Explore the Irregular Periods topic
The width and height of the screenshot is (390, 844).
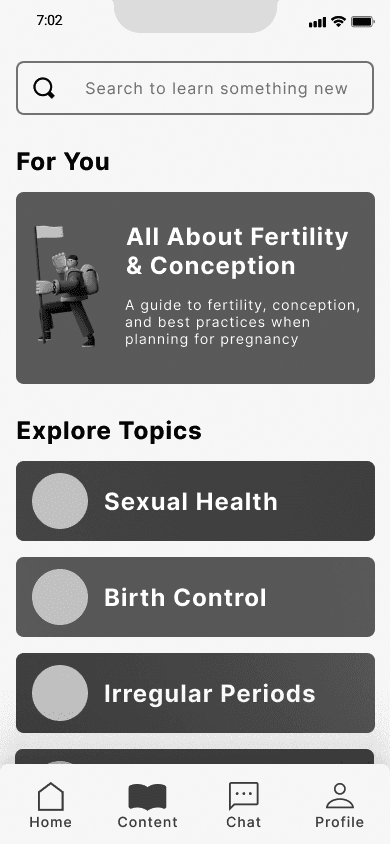195,693
